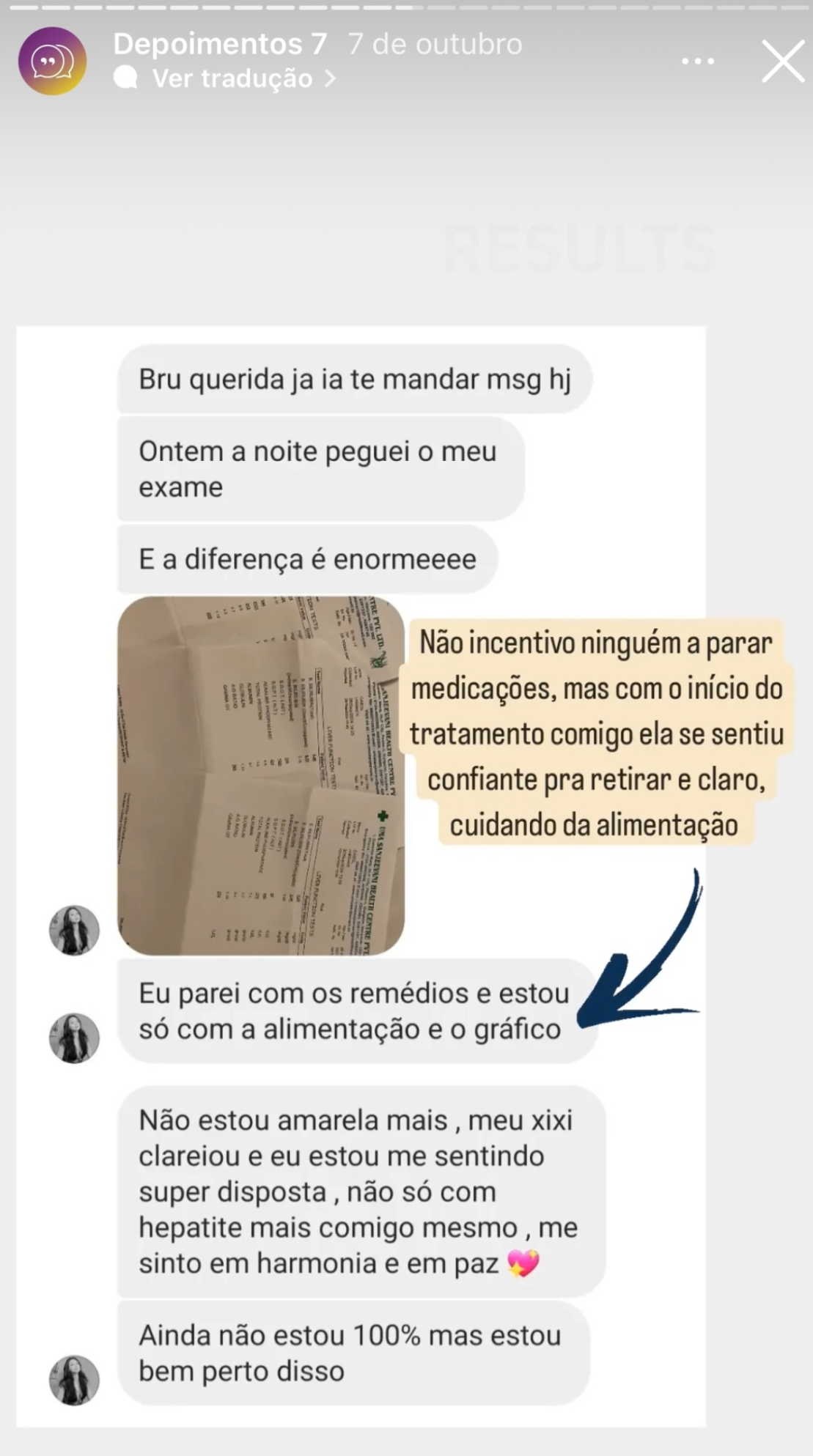Open the Depoimentos 7 highlight profile picture

click(x=52, y=62)
